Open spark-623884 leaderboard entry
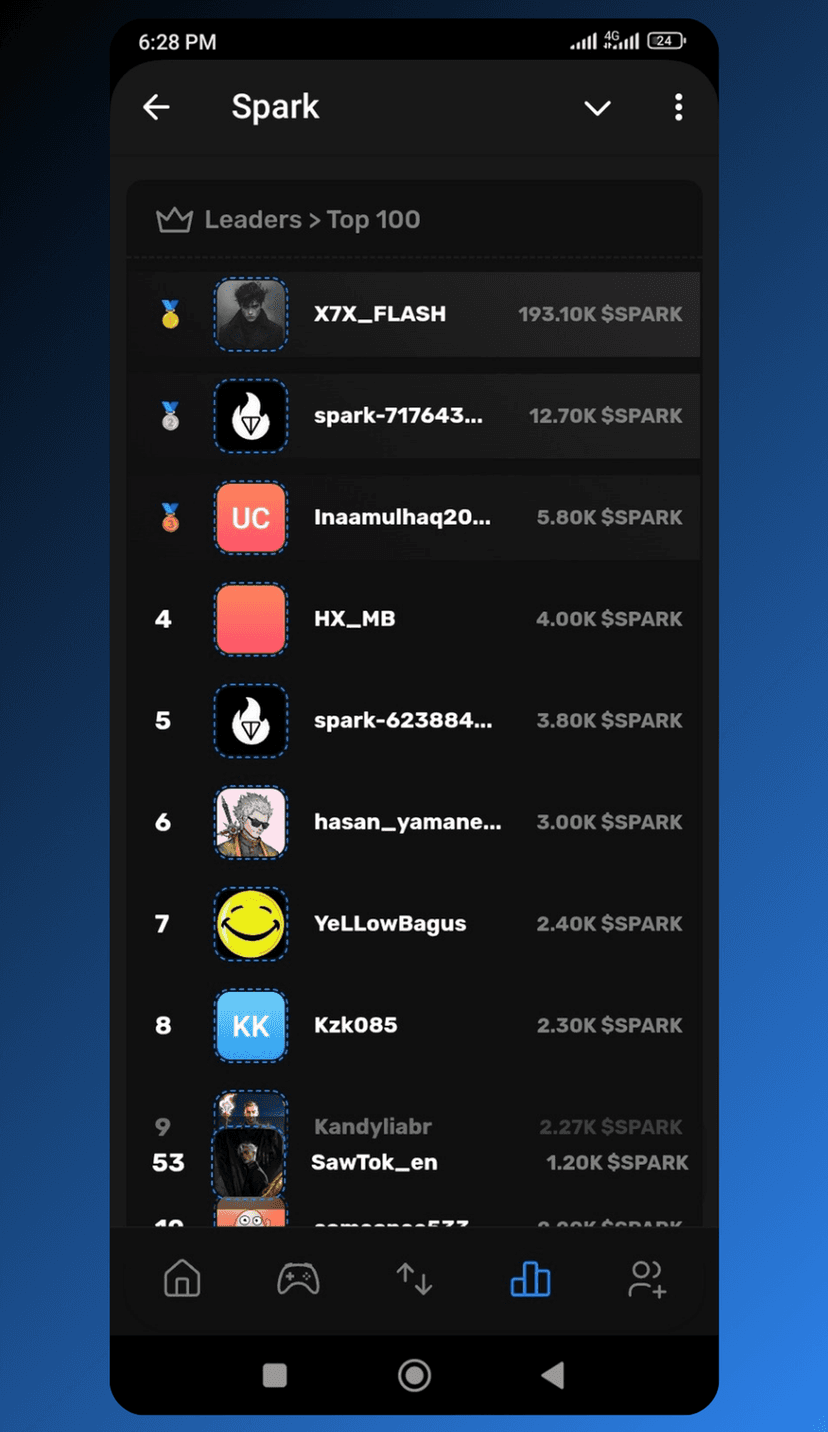 [415, 721]
